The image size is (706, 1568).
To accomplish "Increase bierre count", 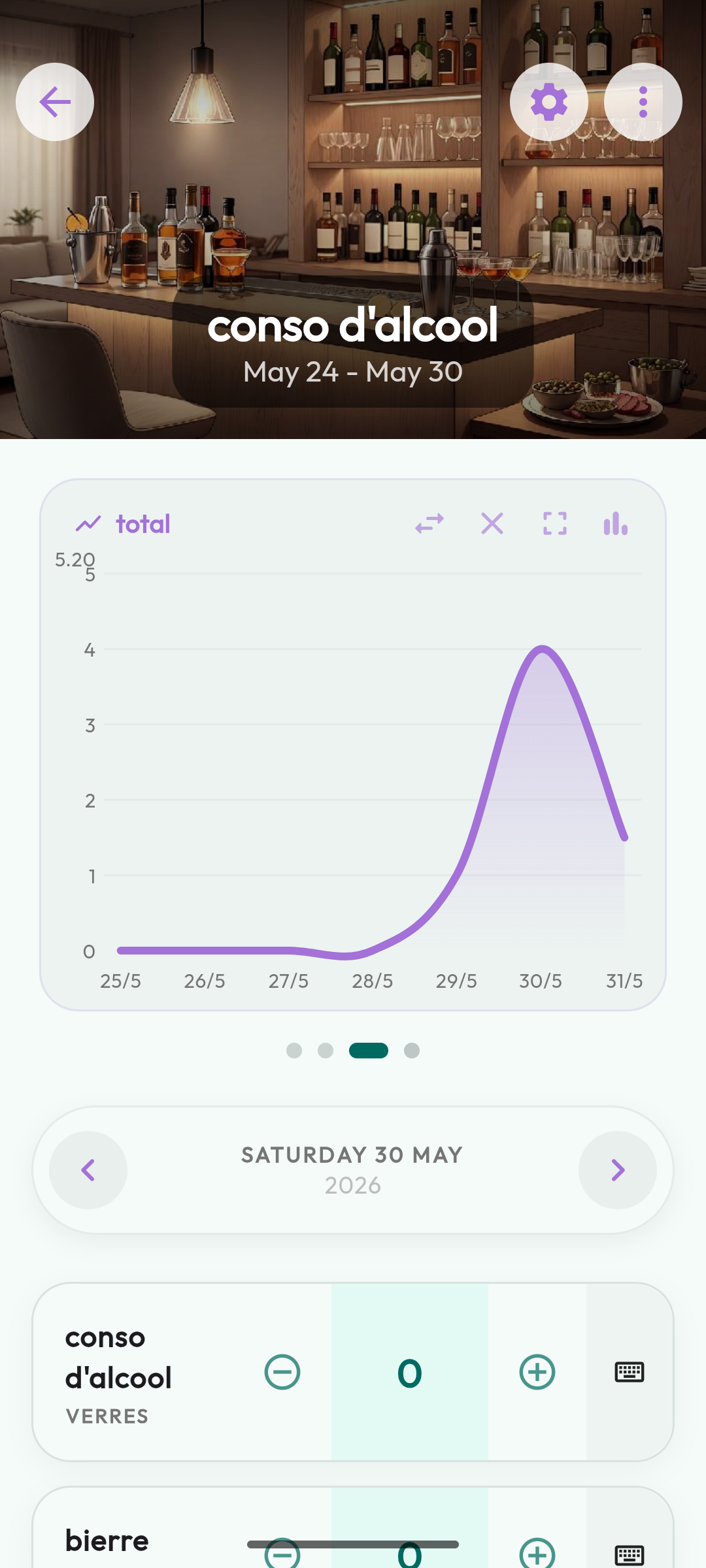I will coord(537,1554).
